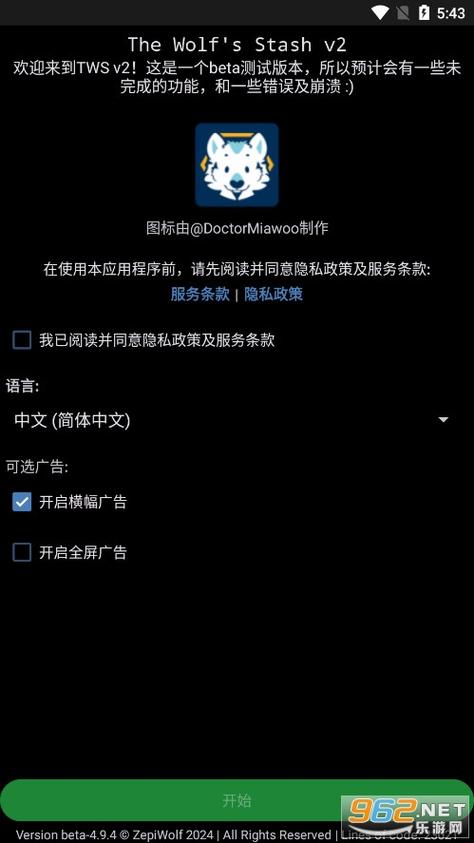The height and width of the screenshot is (843, 474).
Task: Open the 隐私政策 link
Action: click(274, 294)
